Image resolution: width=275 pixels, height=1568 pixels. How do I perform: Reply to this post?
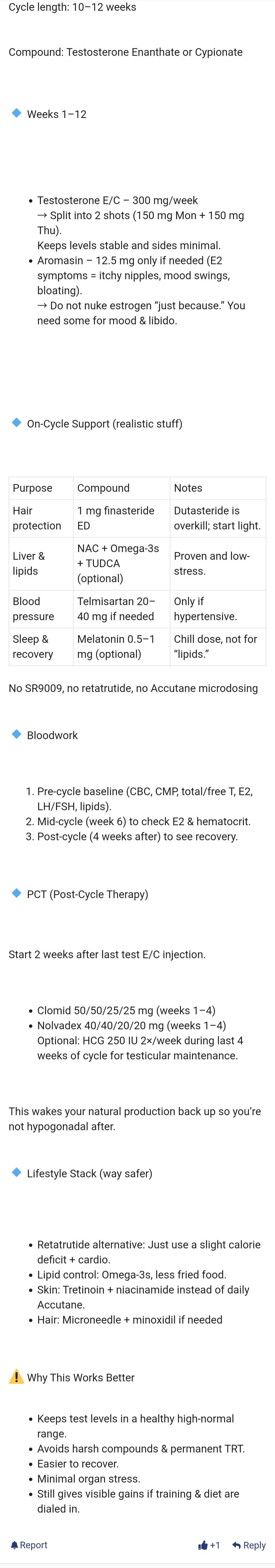[x=250, y=1545]
